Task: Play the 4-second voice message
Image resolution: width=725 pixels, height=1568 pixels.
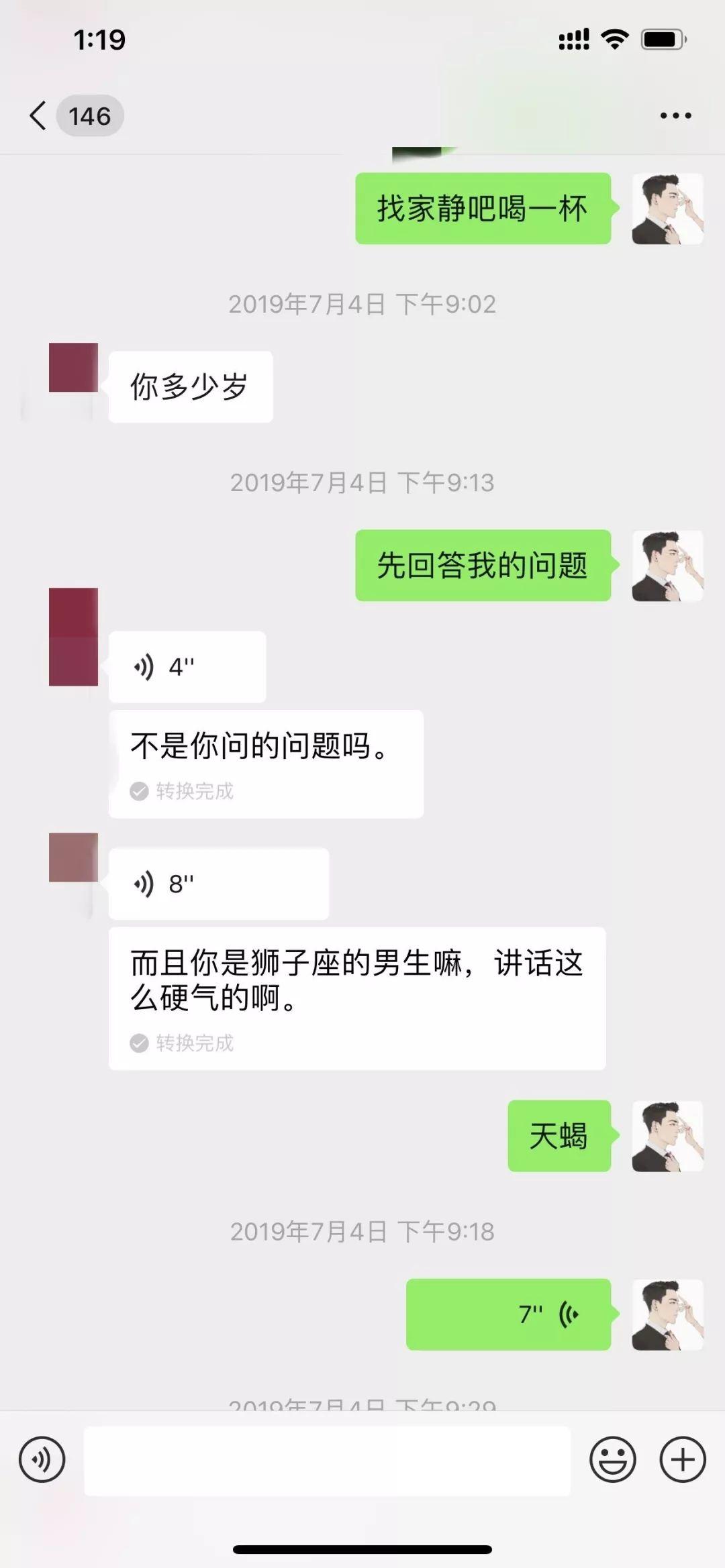Action: [187, 667]
